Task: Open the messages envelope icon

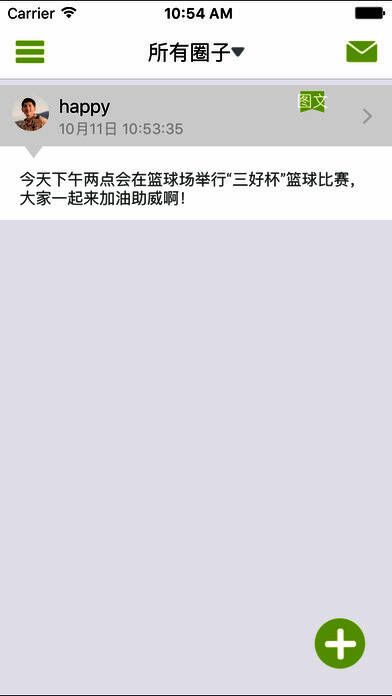Action: pyautogui.click(x=361, y=51)
